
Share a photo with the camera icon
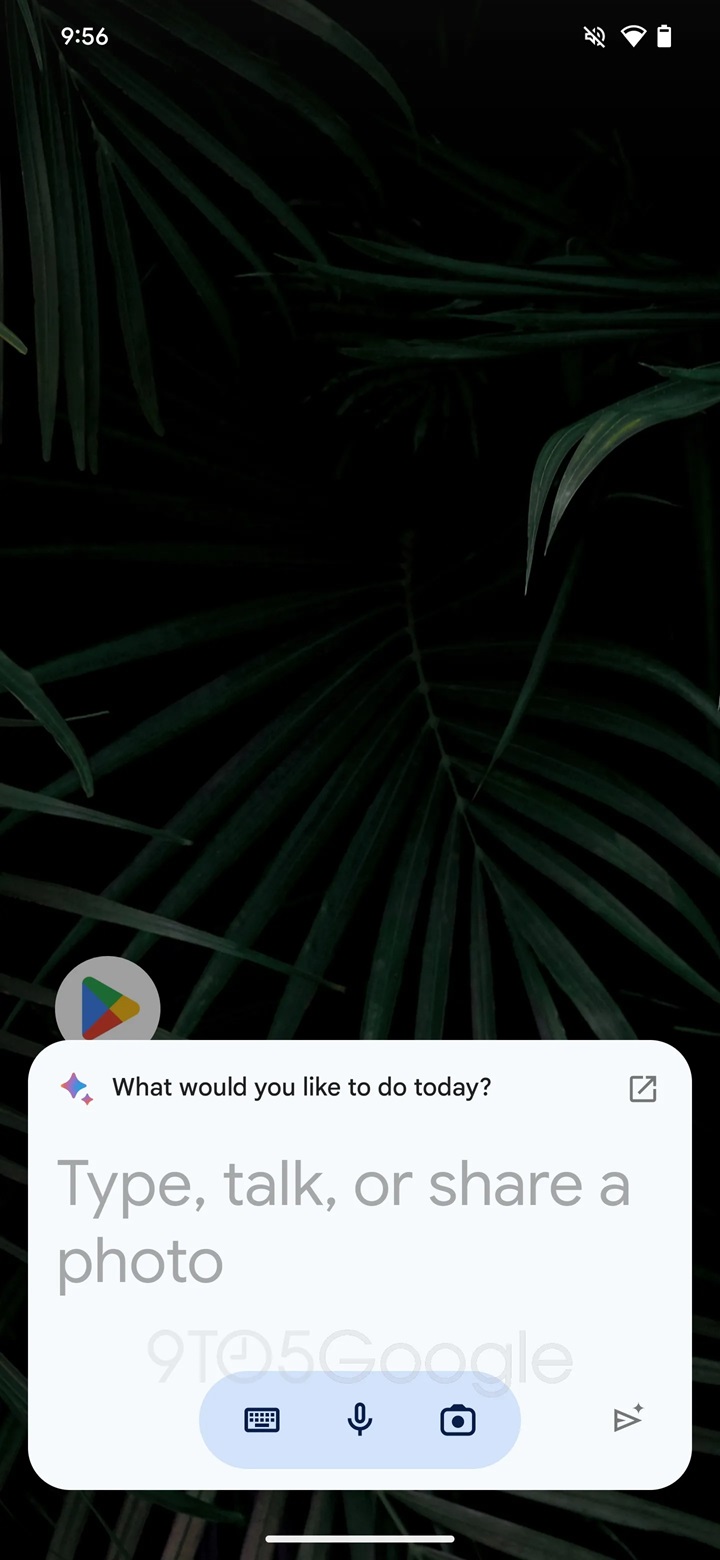tap(458, 1419)
